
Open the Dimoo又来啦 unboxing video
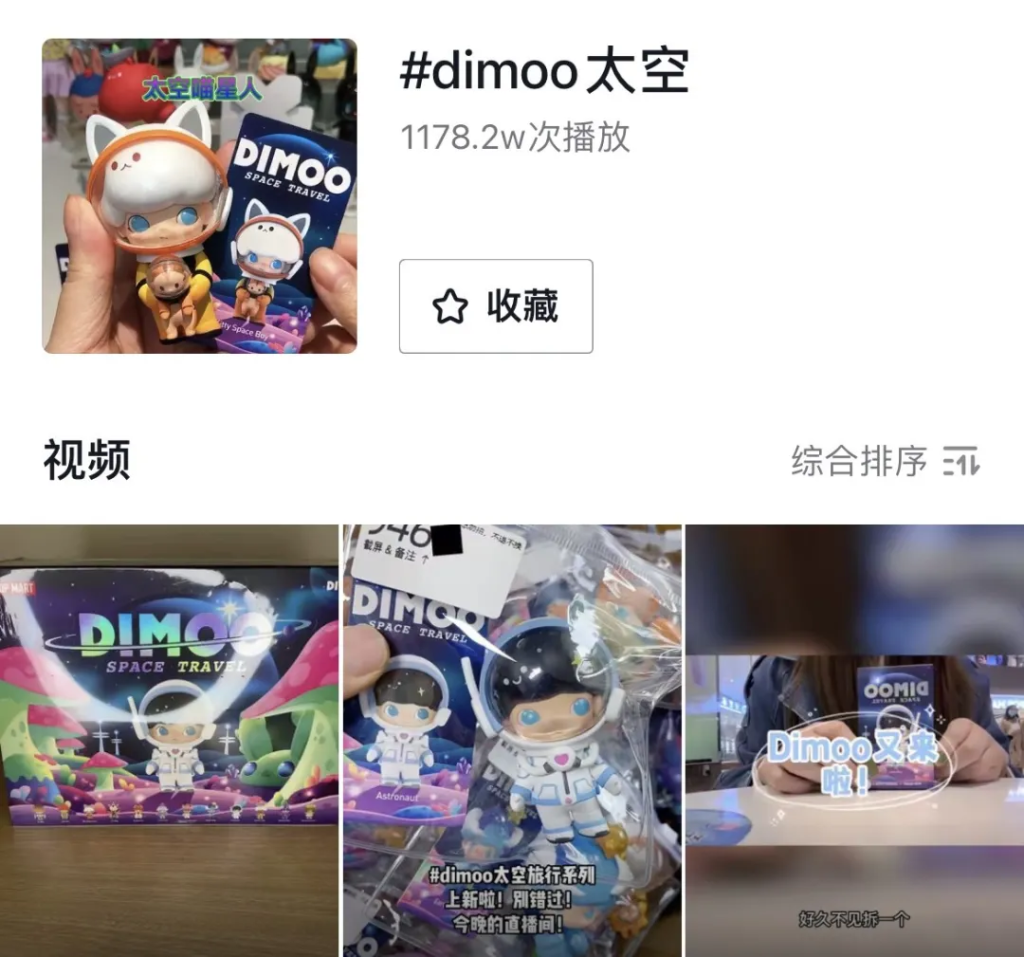point(854,740)
